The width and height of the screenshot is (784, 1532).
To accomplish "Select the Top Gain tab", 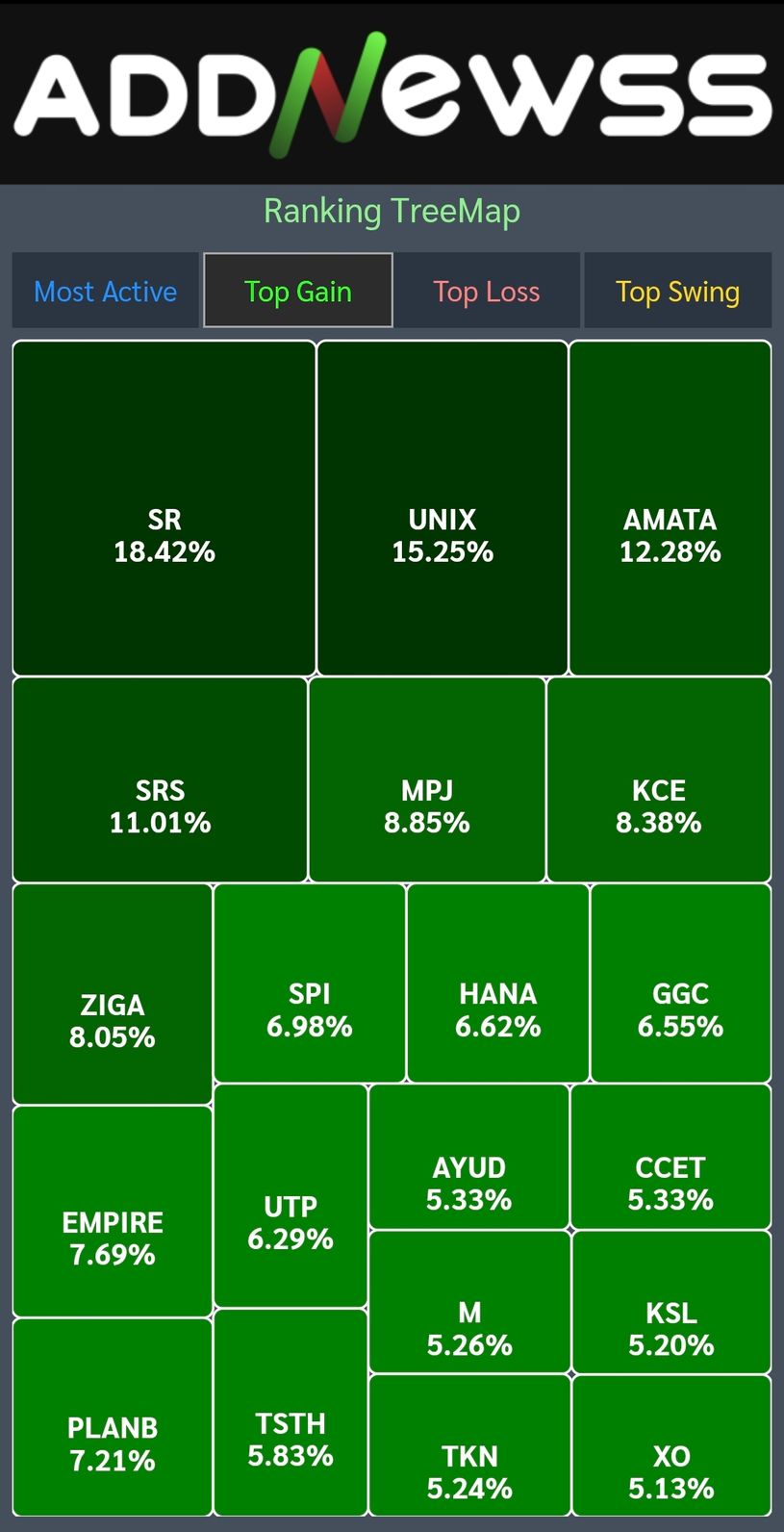I will (298, 291).
